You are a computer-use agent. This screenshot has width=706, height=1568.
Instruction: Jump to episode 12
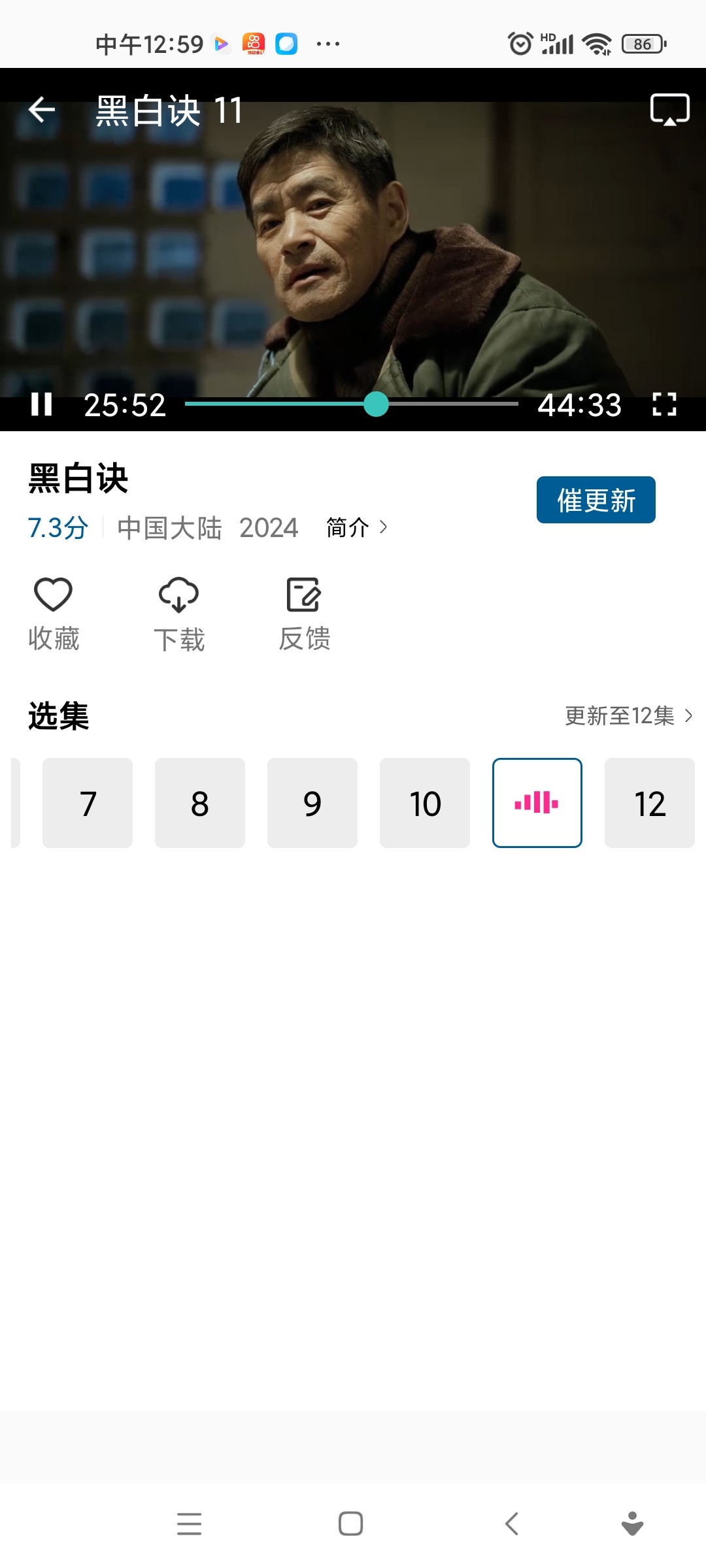[650, 803]
